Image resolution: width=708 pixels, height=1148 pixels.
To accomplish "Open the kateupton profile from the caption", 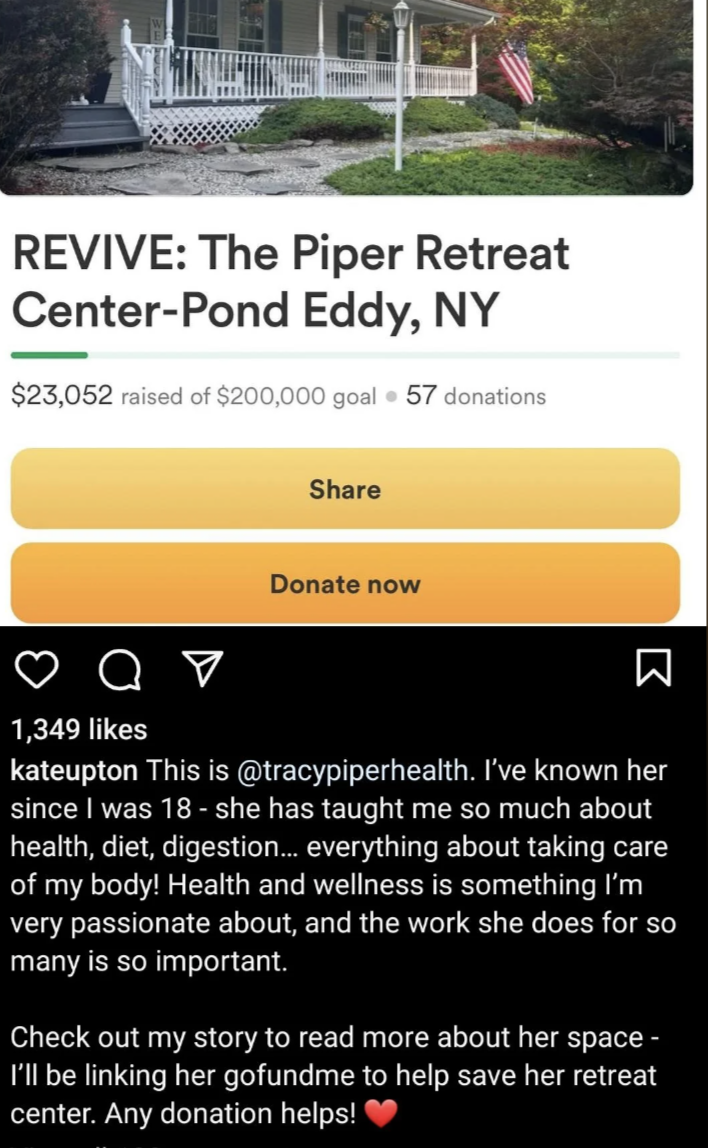I will [x=74, y=772].
